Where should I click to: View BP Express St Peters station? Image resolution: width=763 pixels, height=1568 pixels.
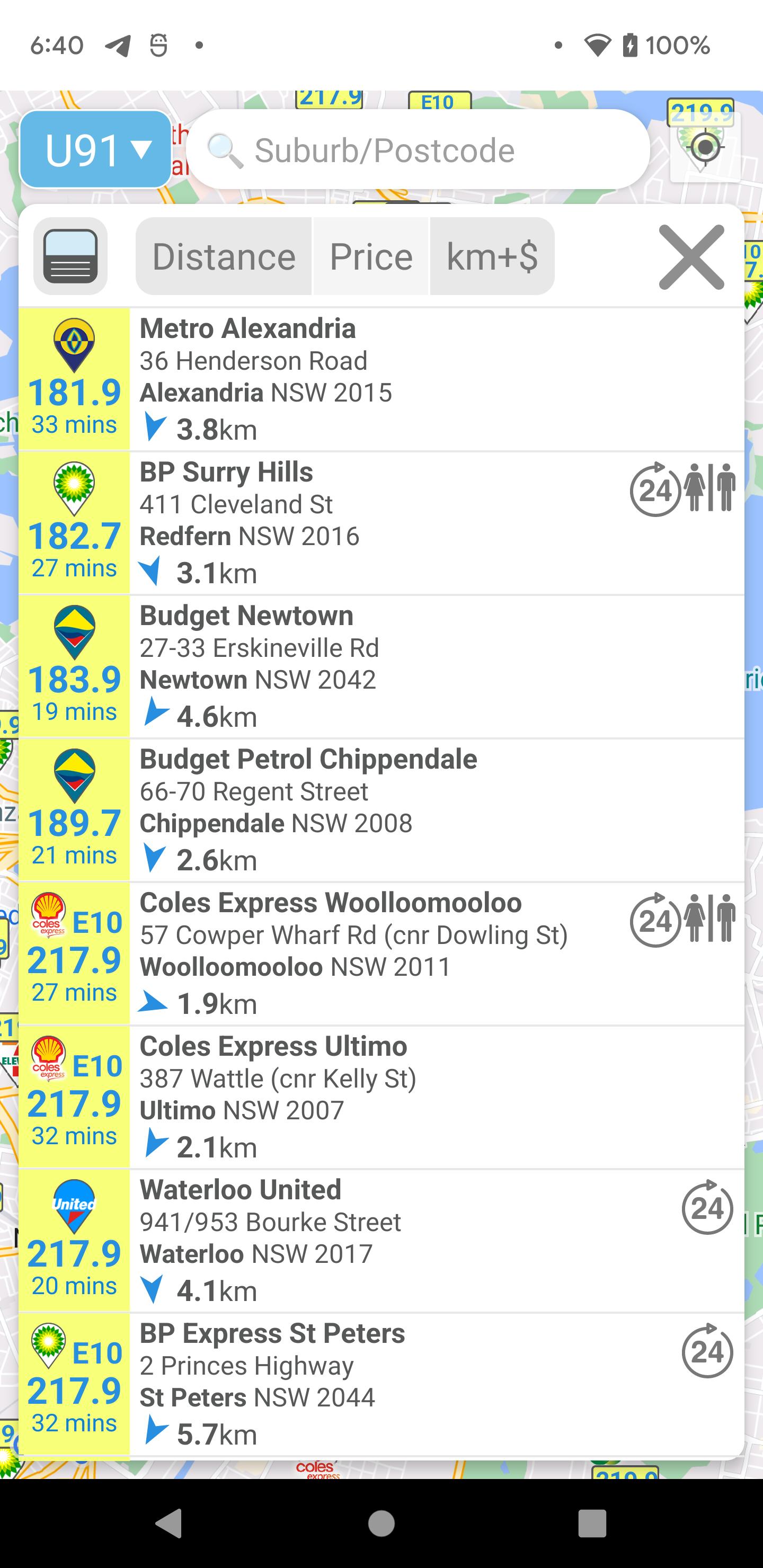(x=381, y=1385)
